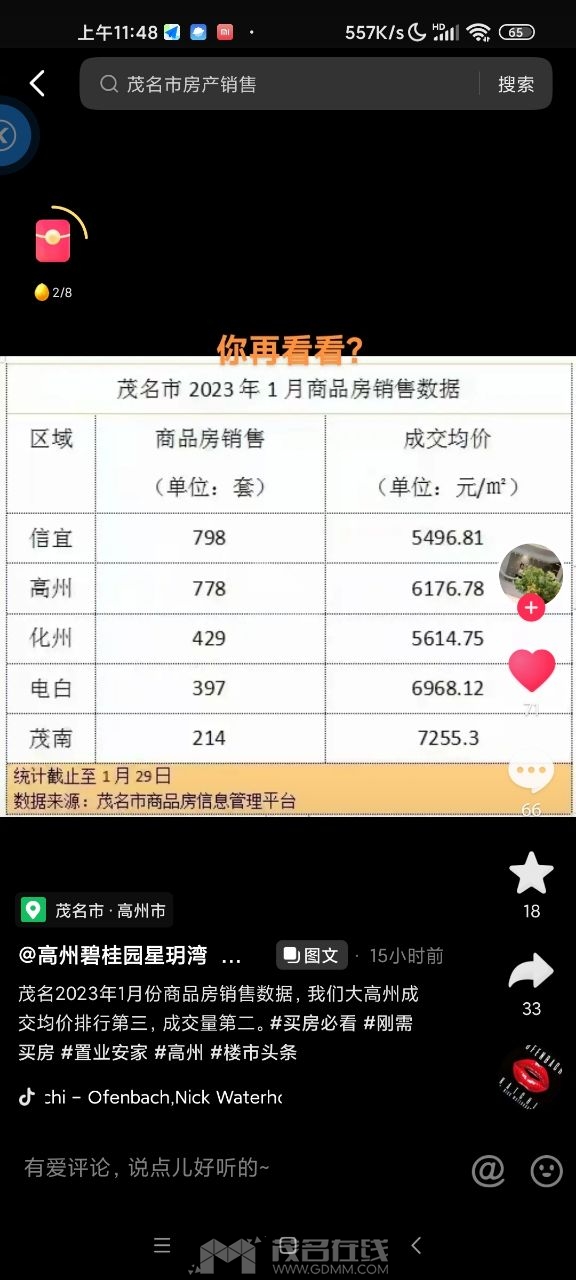Tap the comment input 有爱评论

pos(147,1167)
